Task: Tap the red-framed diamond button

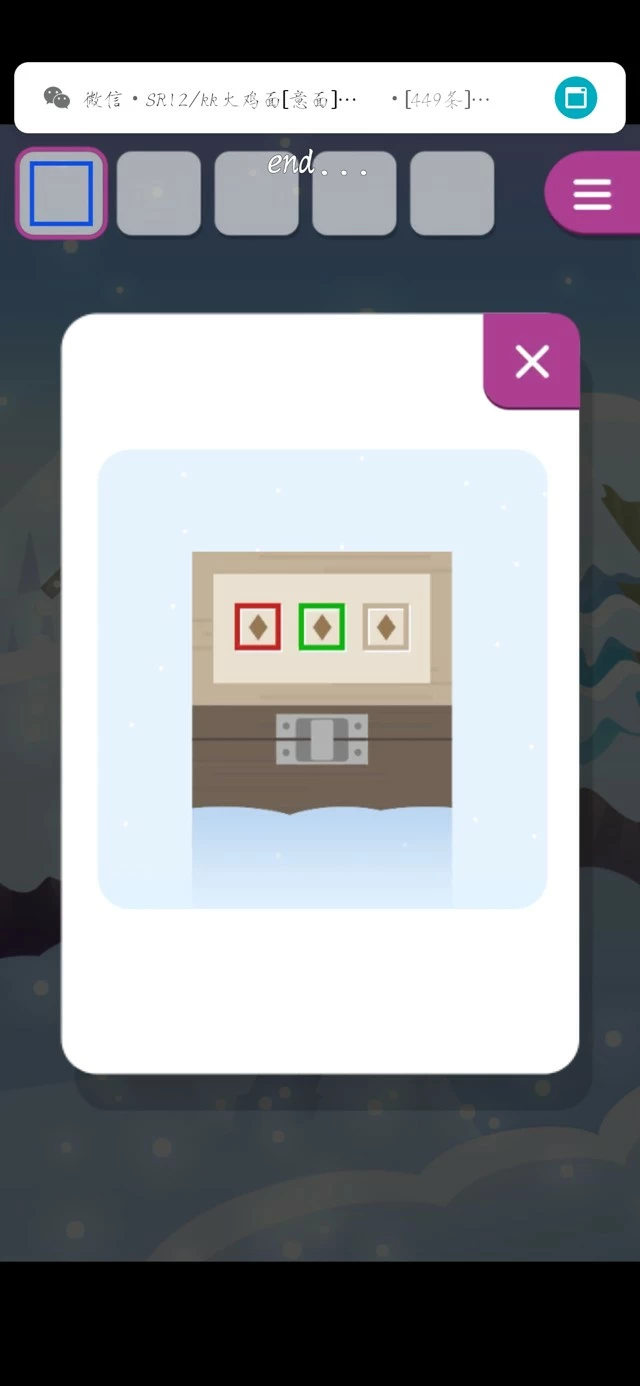Action: click(x=257, y=627)
